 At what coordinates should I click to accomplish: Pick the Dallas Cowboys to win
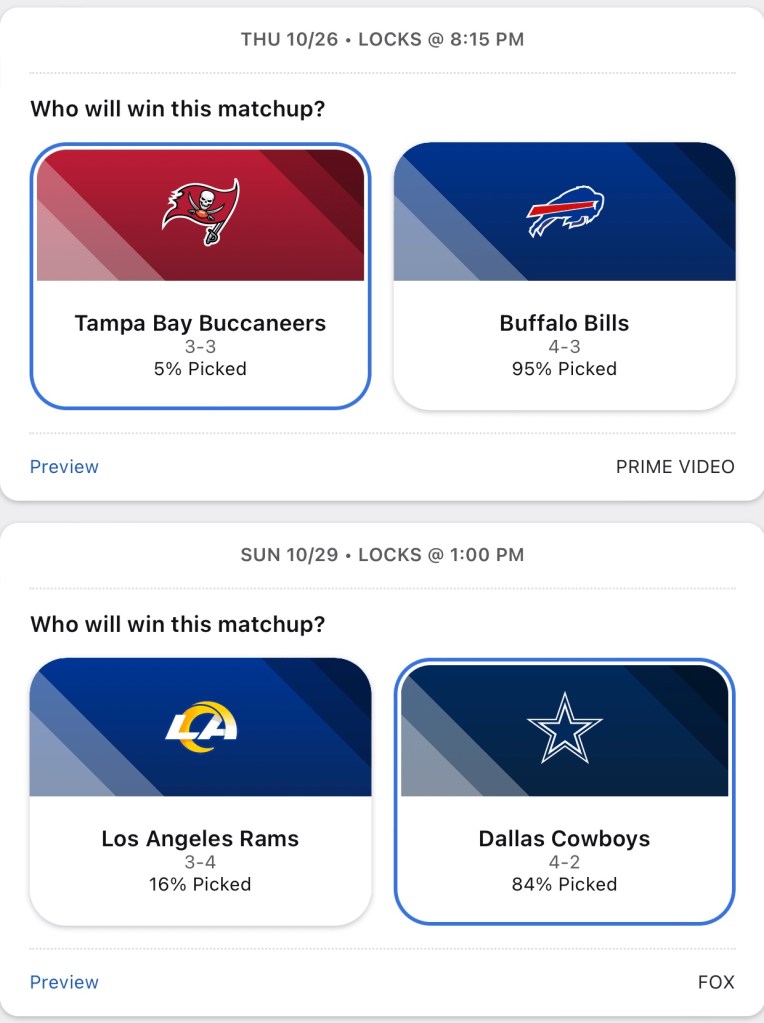point(565,791)
